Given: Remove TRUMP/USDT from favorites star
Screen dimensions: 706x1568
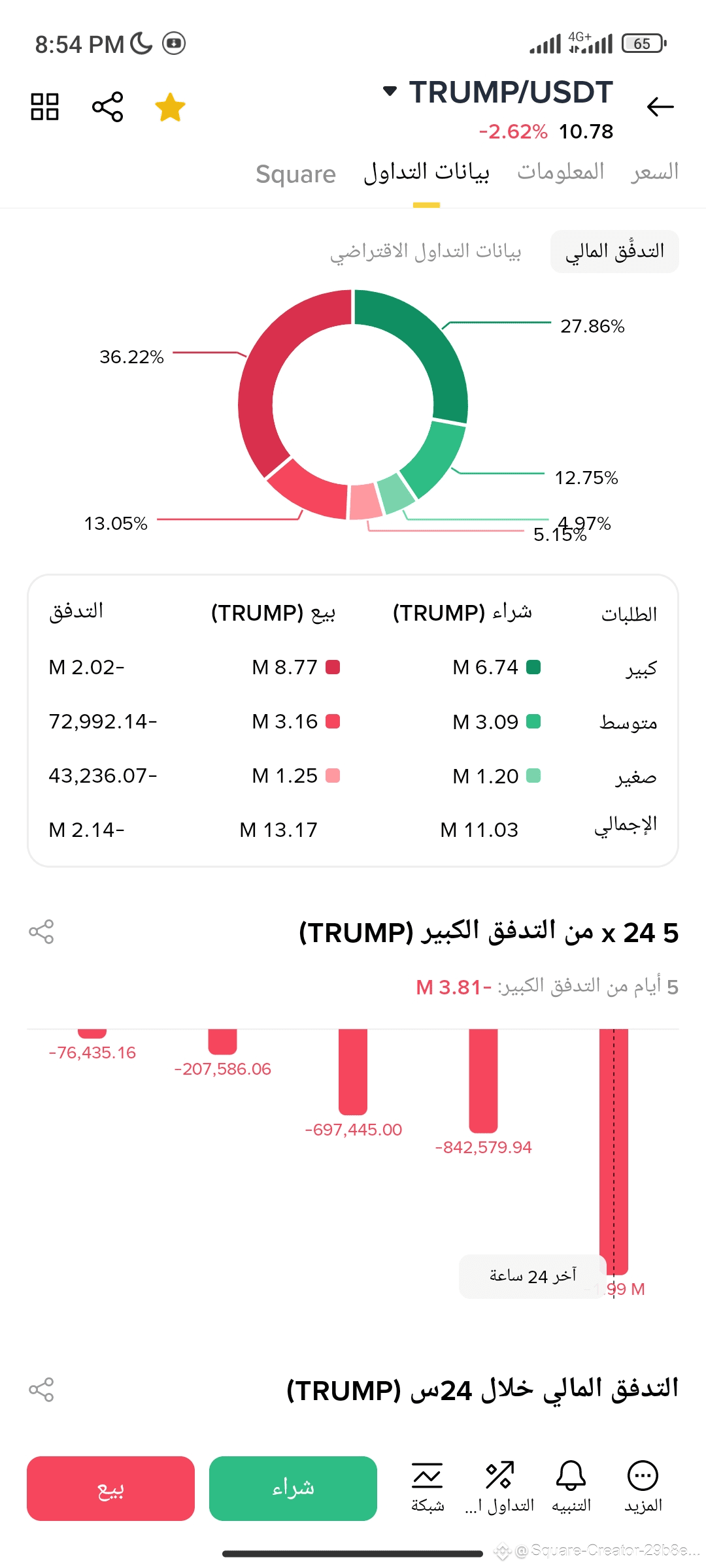Looking at the screenshot, I should [171, 107].
